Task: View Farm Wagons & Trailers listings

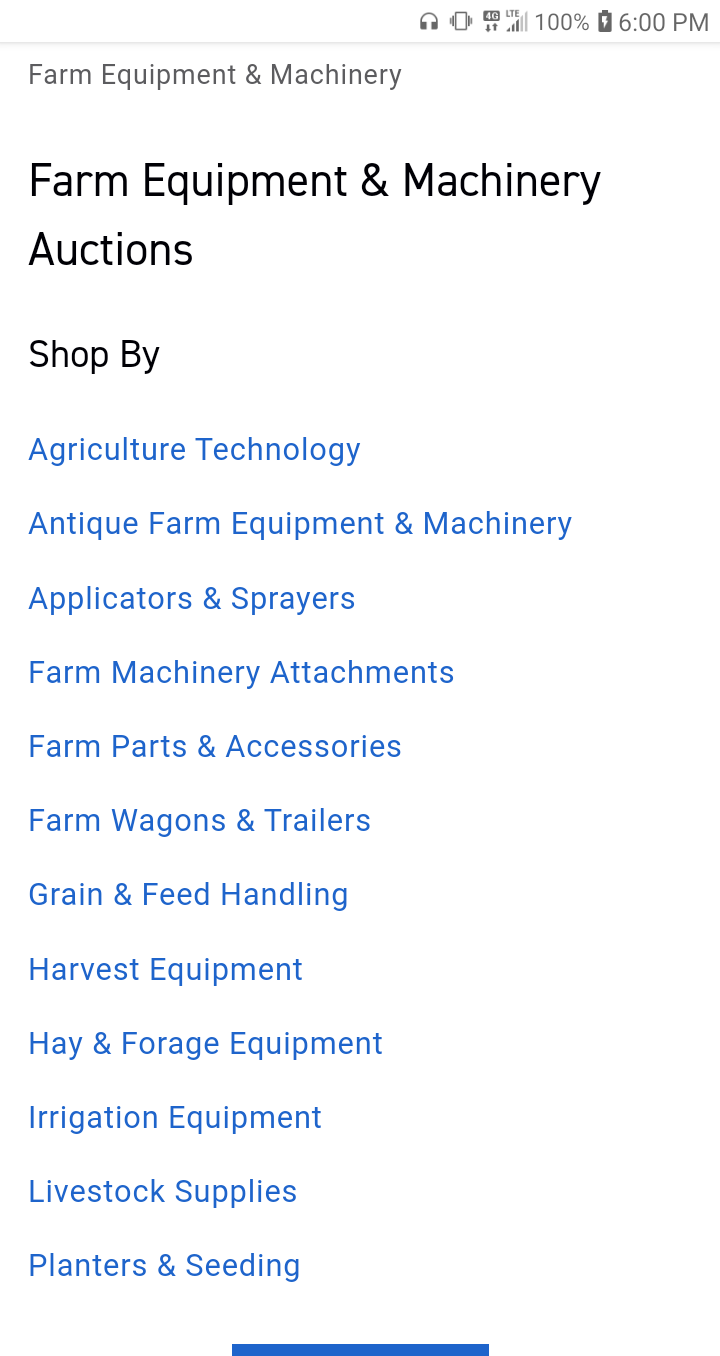Action: (x=200, y=820)
